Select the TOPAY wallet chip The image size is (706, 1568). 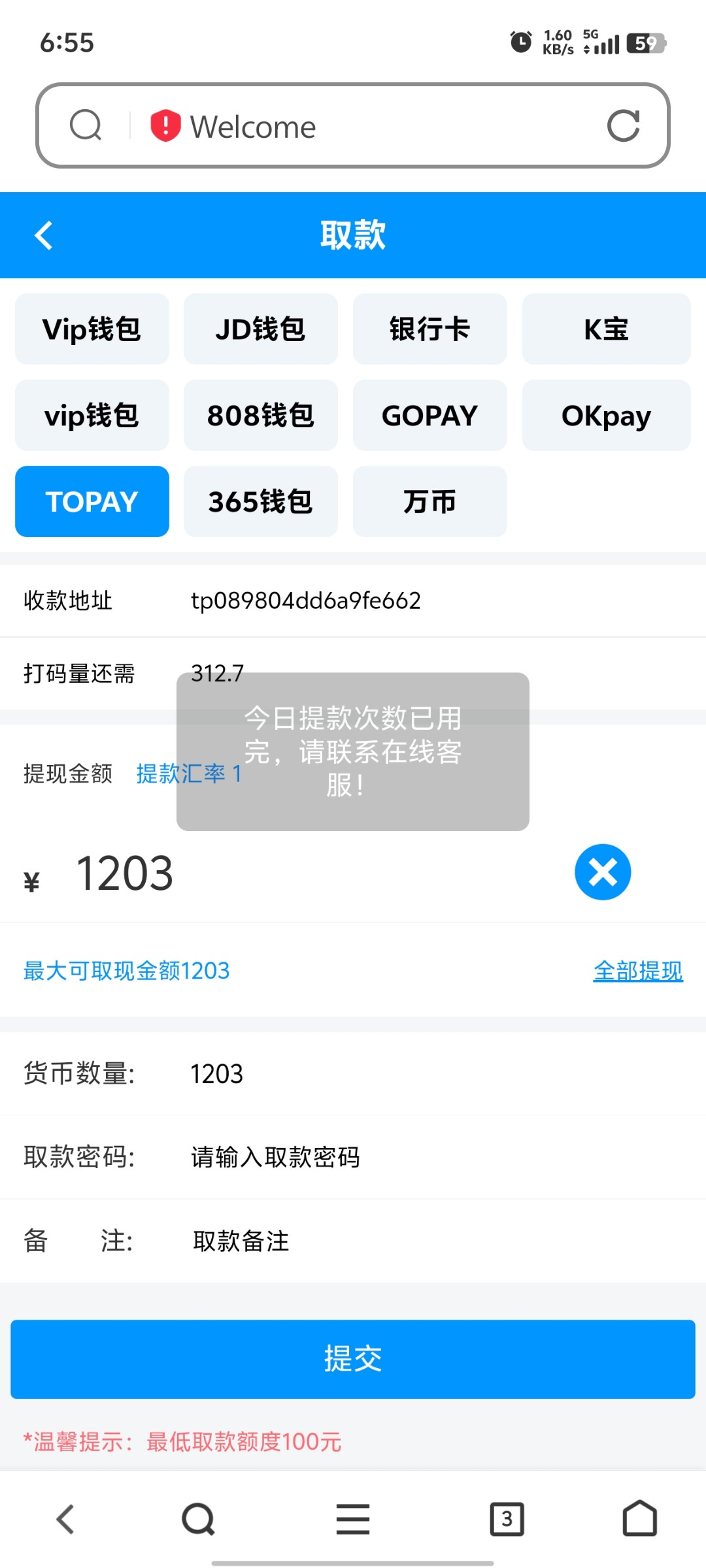[x=92, y=502]
